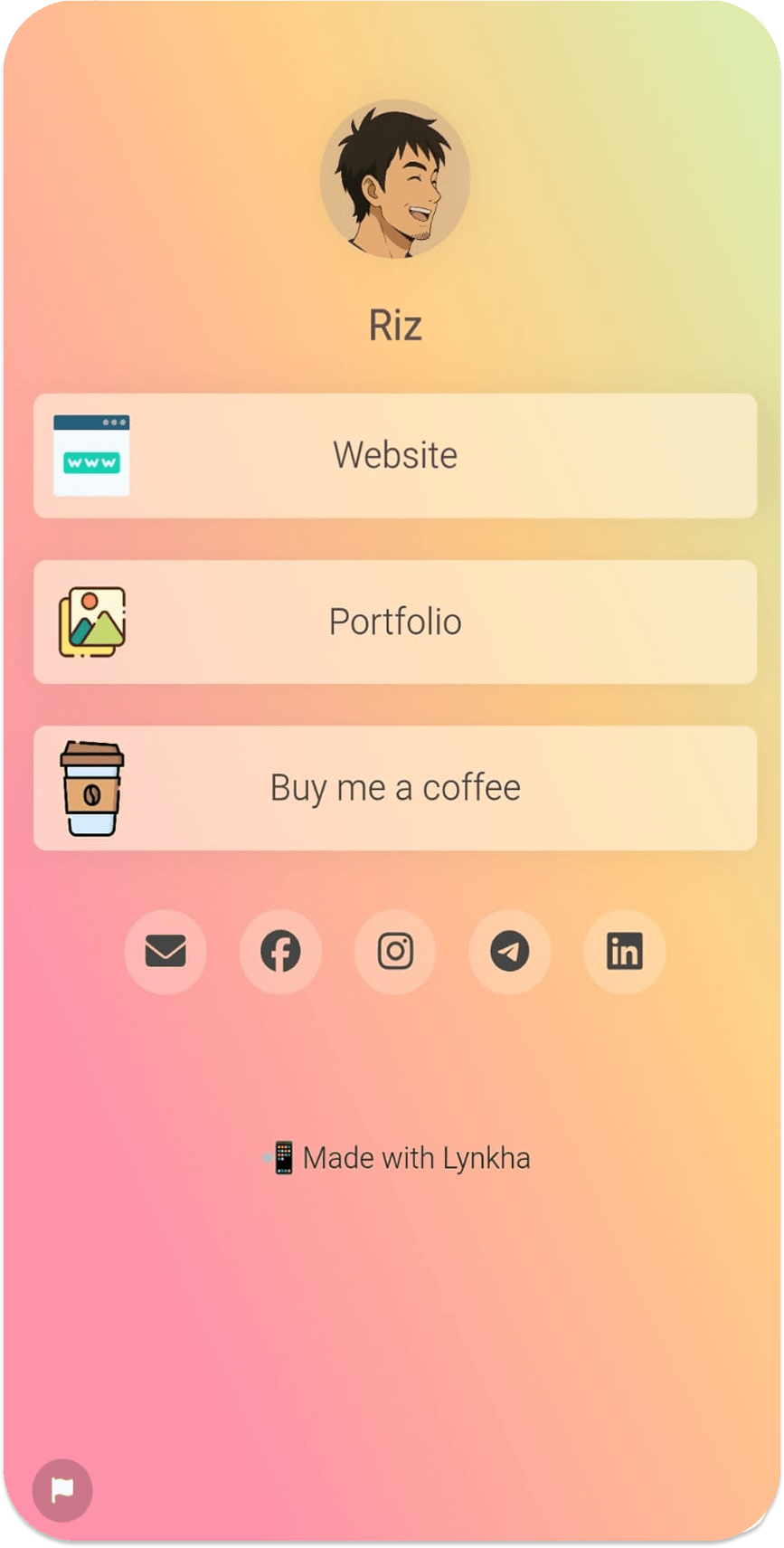Viewport: 784px width, 1548px height.
Task: Click the flag report icon in the corner
Action: (62, 1490)
